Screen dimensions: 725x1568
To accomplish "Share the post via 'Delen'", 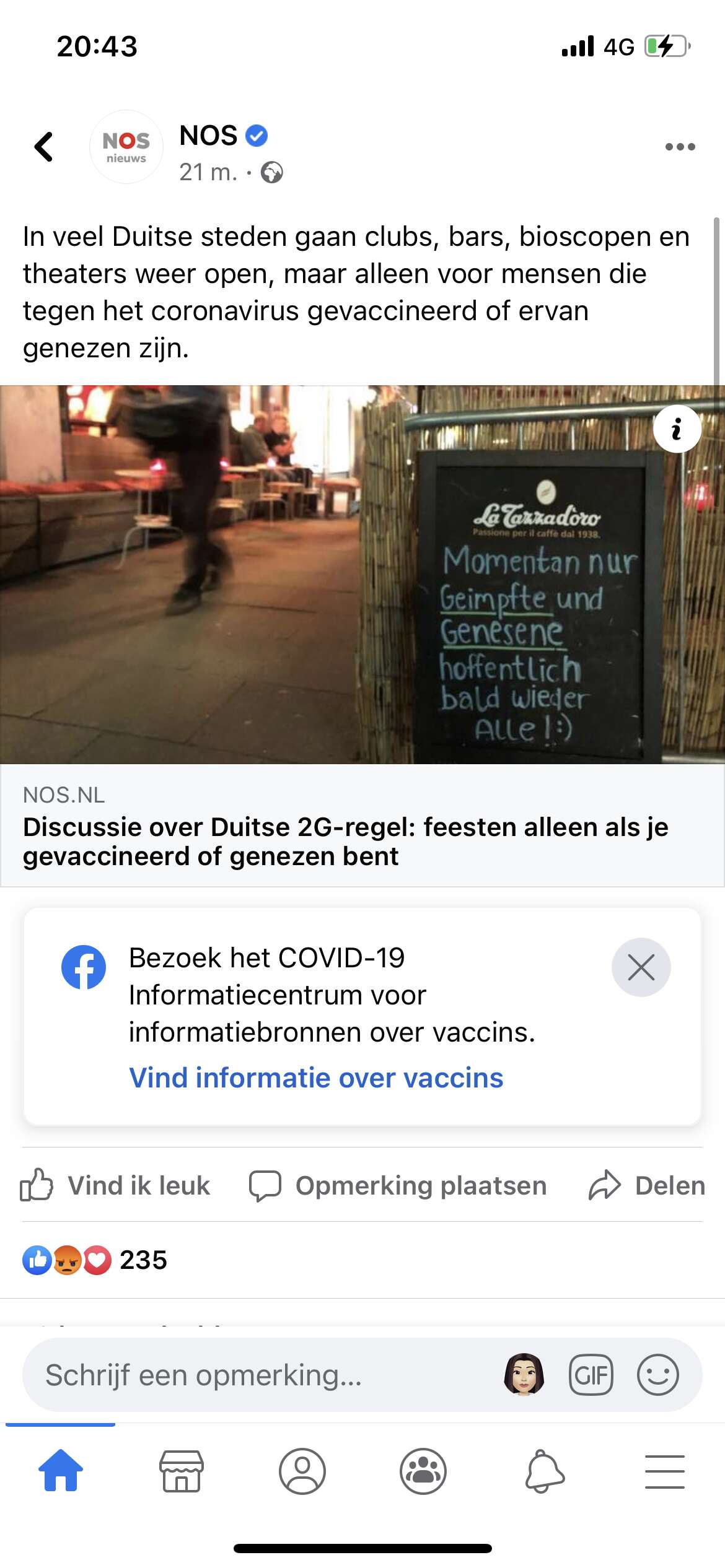I will click(x=646, y=1185).
